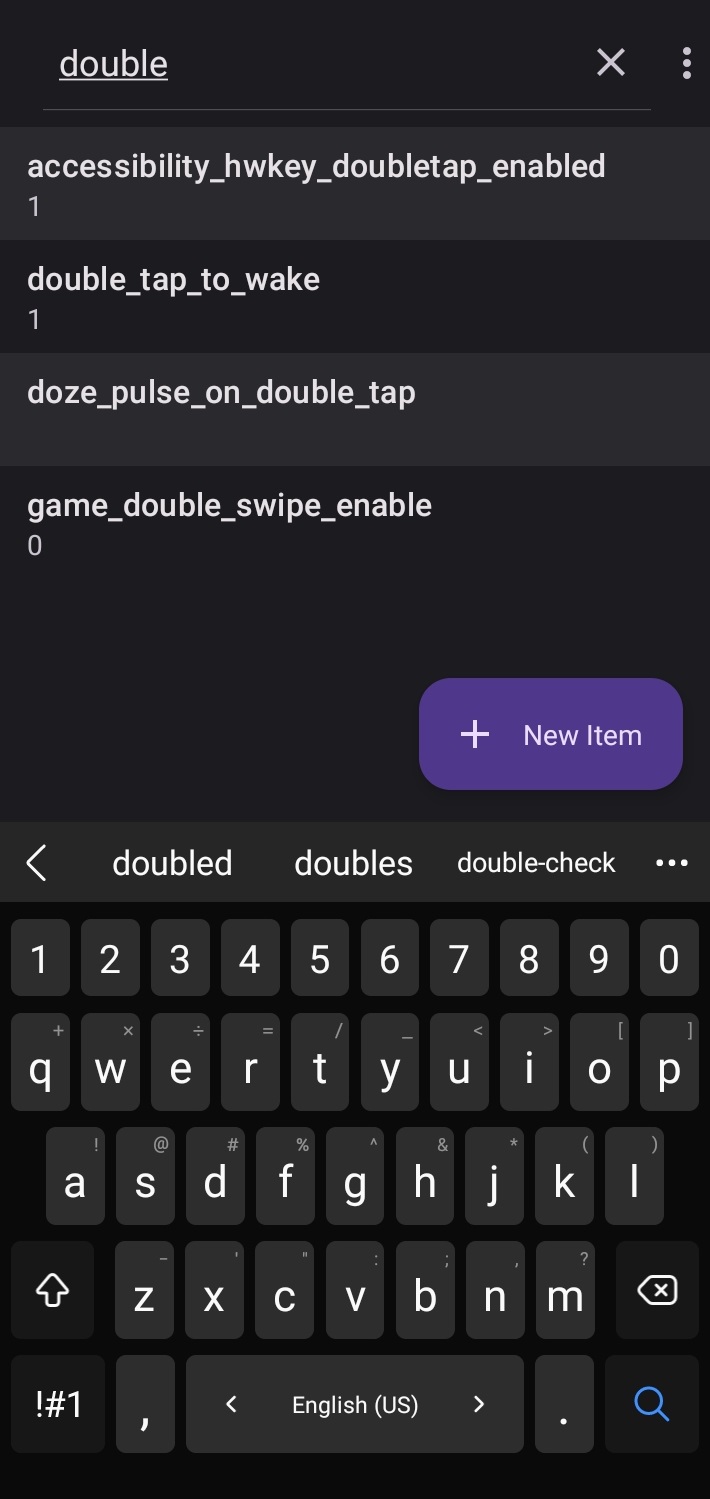This screenshot has width=710, height=1499.
Task: Open accessibility_hwkey_doubletap_enabled setting
Action: [x=316, y=184]
